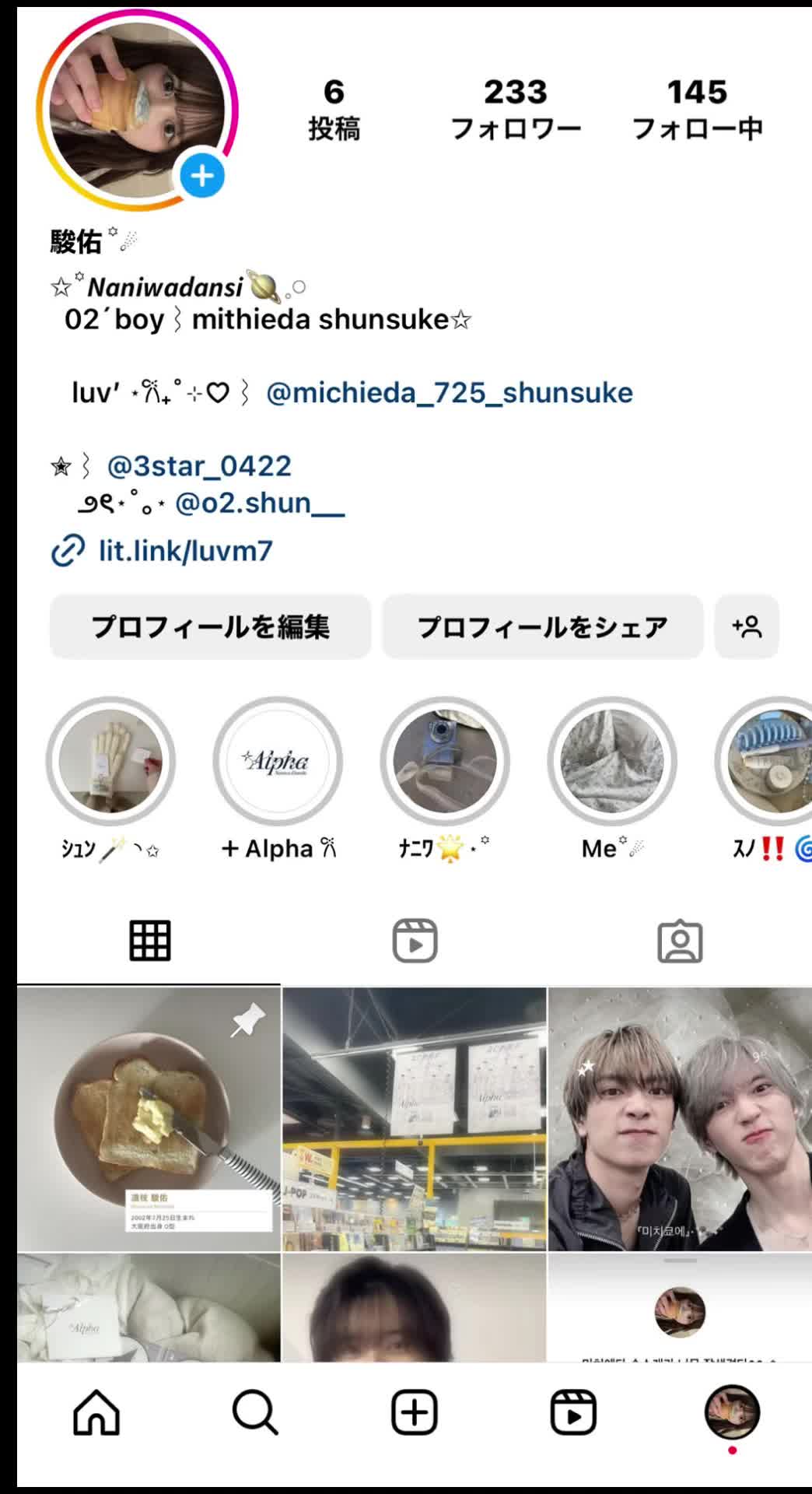Open the + Alpha story highlight

point(278,761)
